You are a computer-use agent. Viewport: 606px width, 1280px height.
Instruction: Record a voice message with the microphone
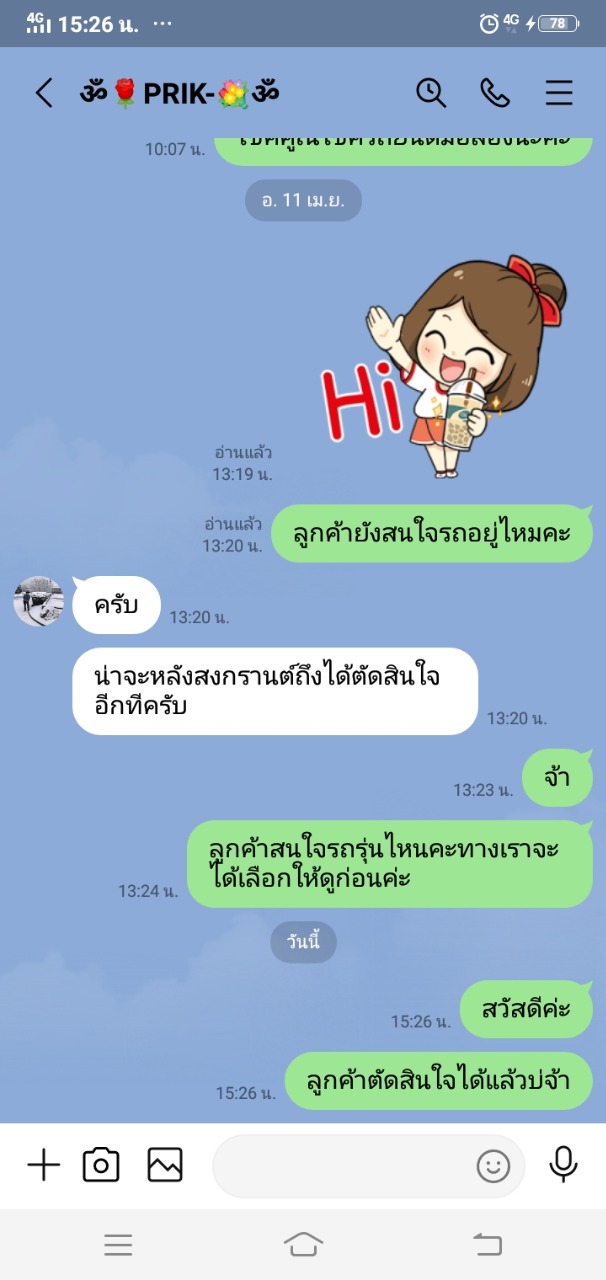(x=564, y=1164)
